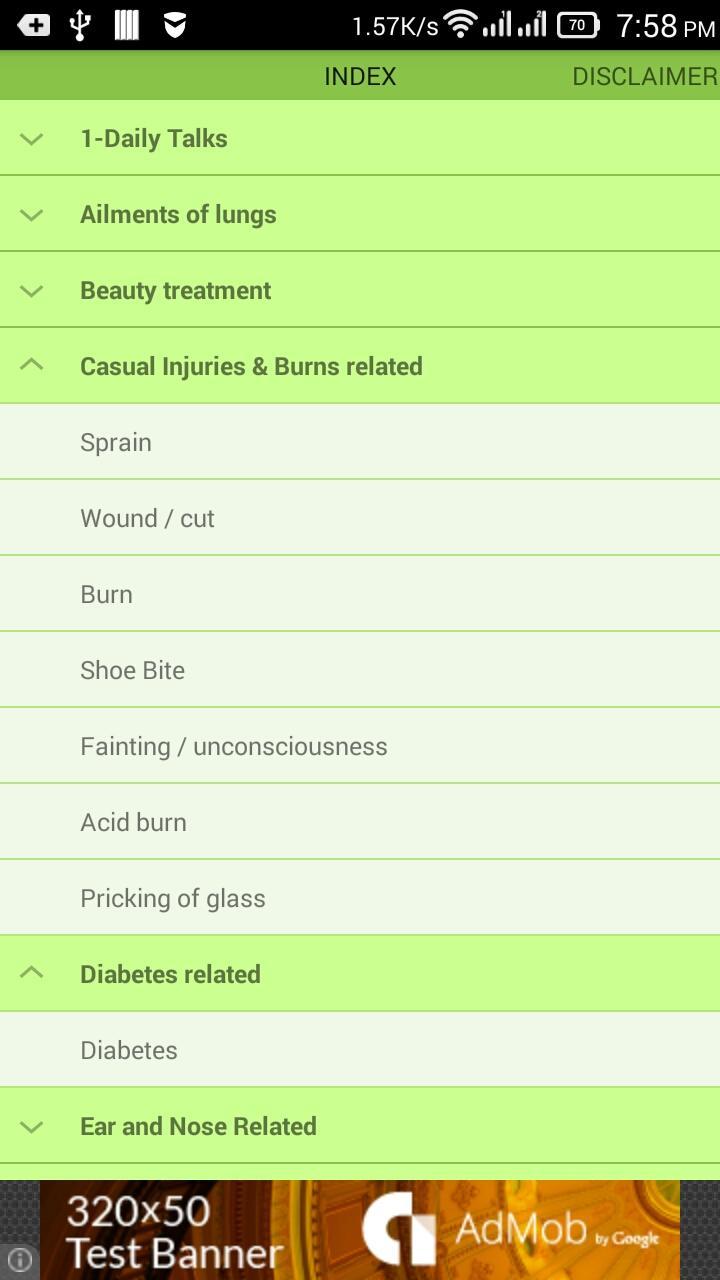
Task: Open the Diabetes entry
Action: coord(360,1050)
